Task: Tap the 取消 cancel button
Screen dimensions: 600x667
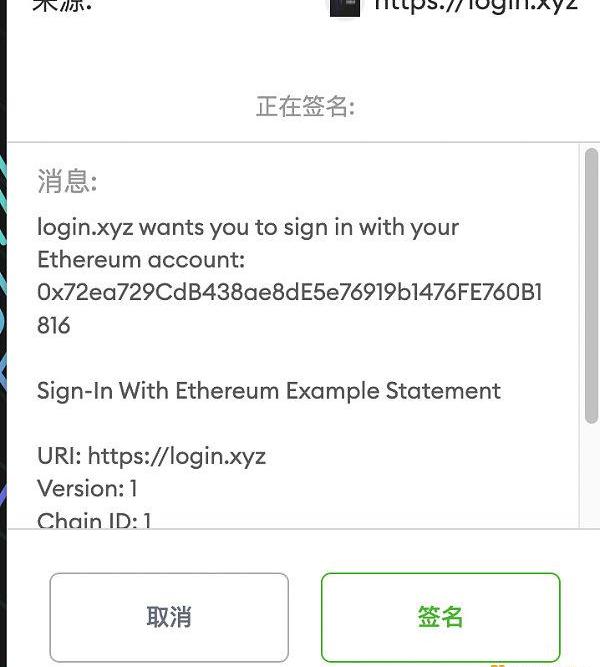Action: coord(169,617)
